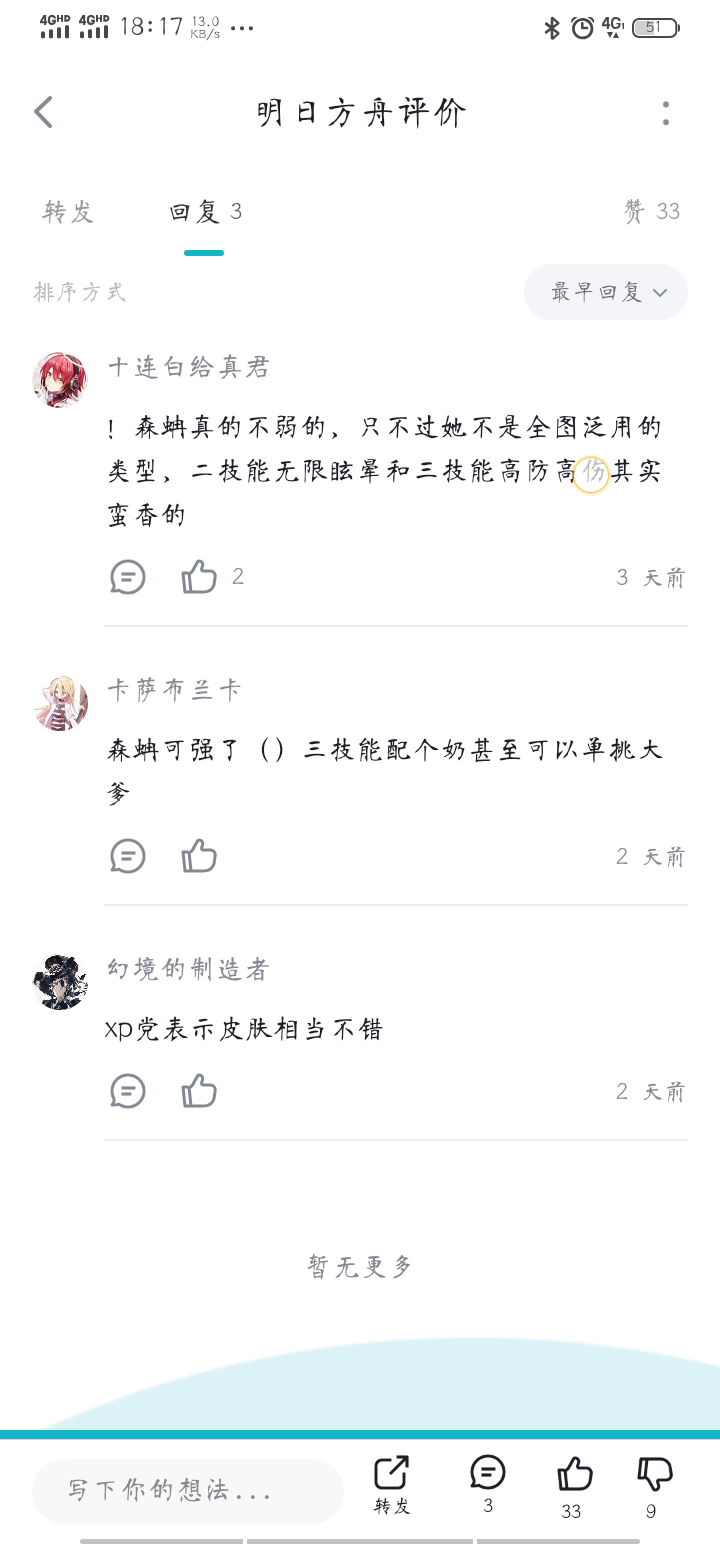Open 卡萨布兰卡's profile avatar

[x=60, y=702]
